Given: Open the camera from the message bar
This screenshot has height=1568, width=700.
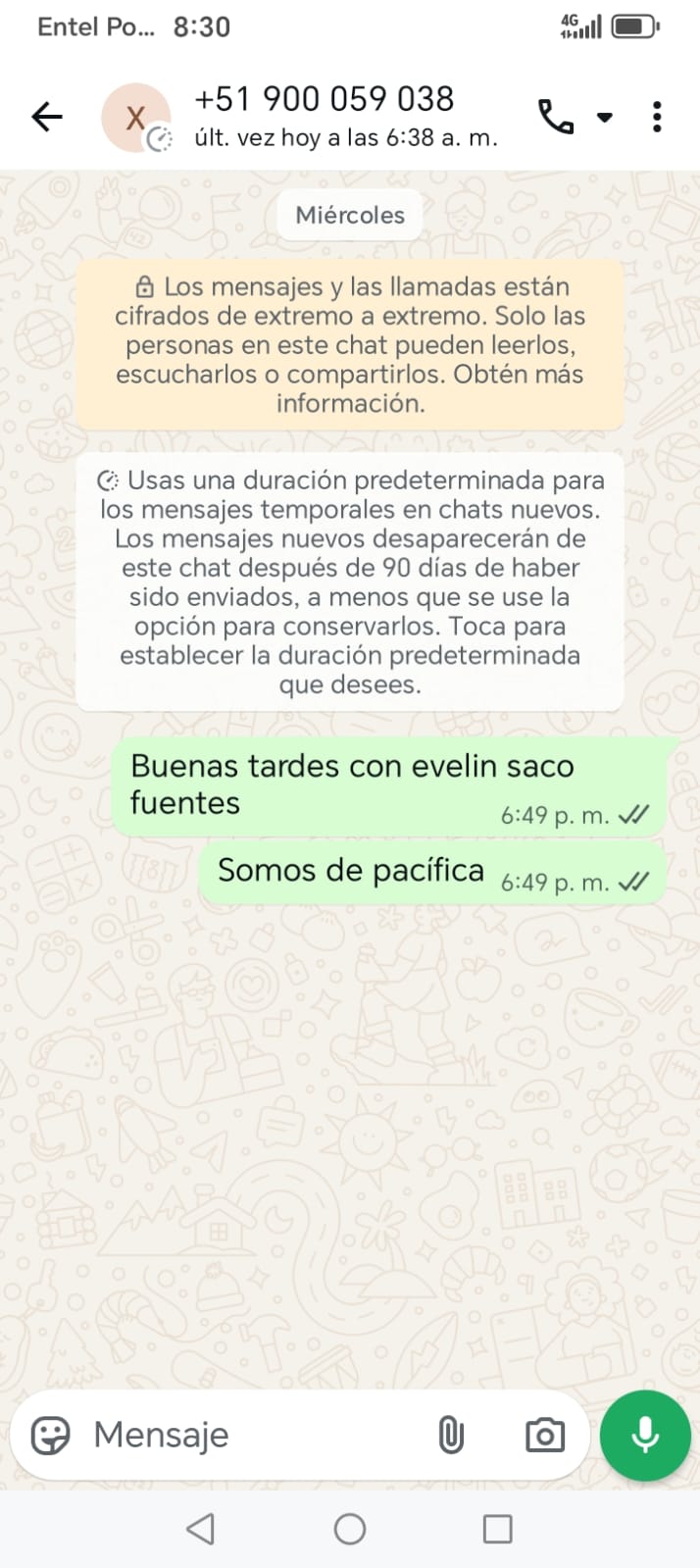Looking at the screenshot, I should tap(544, 1436).
